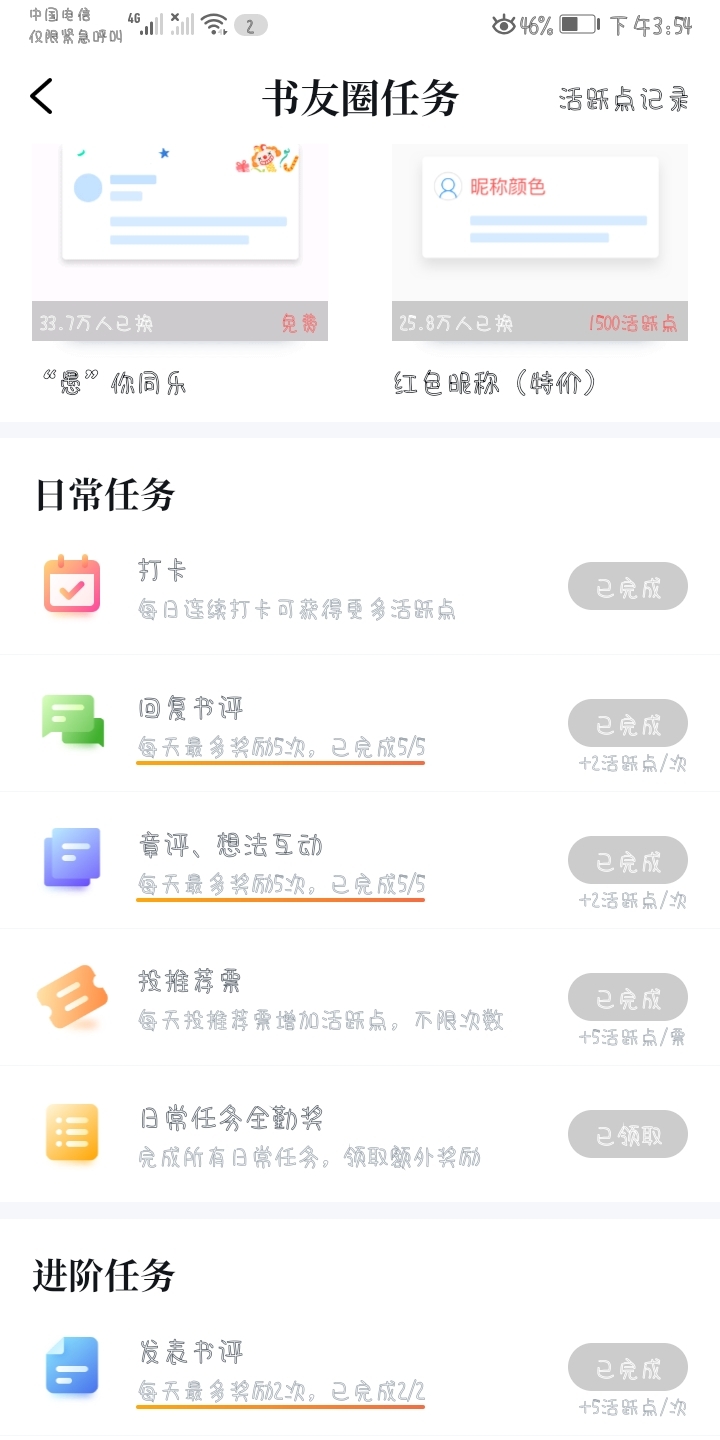Go back using the top-left arrow
The image size is (720, 1440).
tap(41, 97)
